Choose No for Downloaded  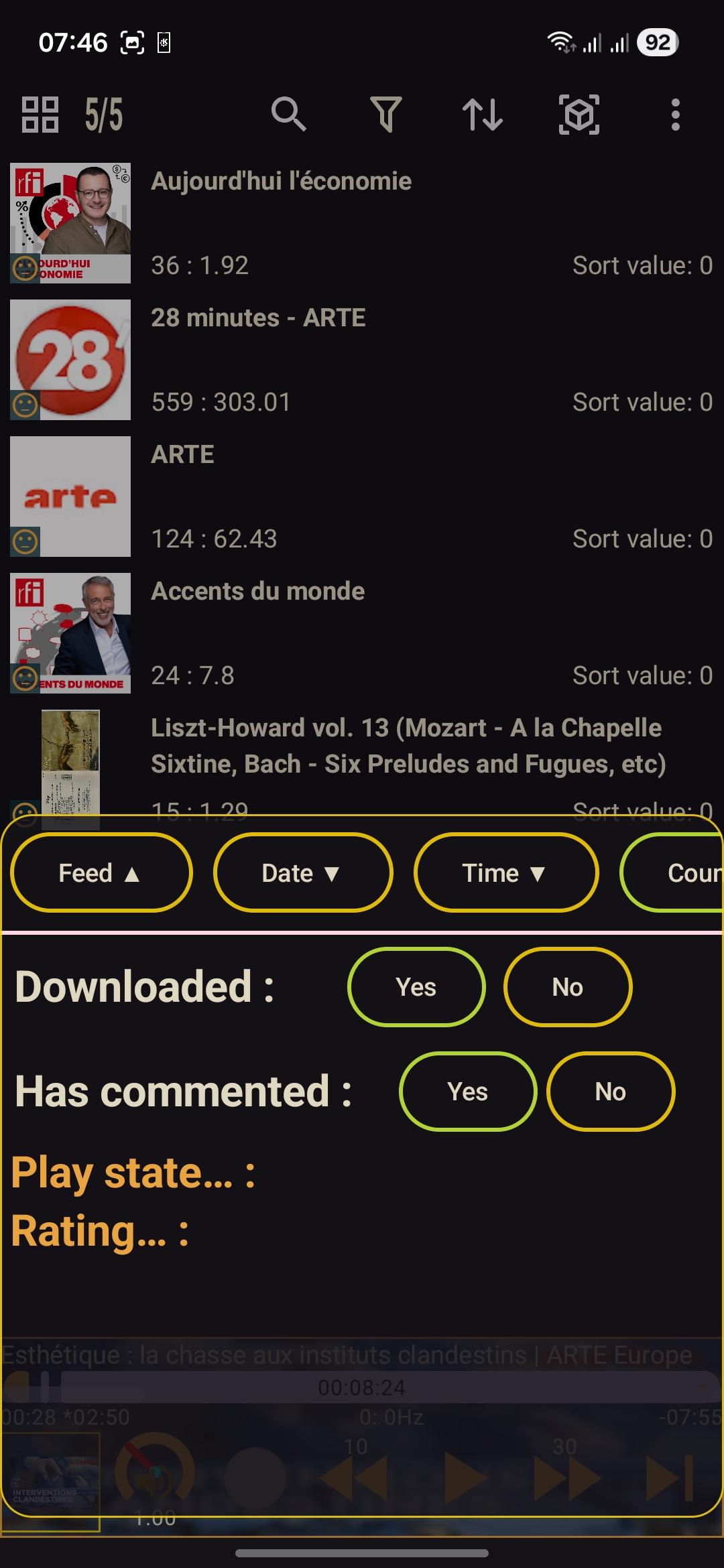click(568, 986)
